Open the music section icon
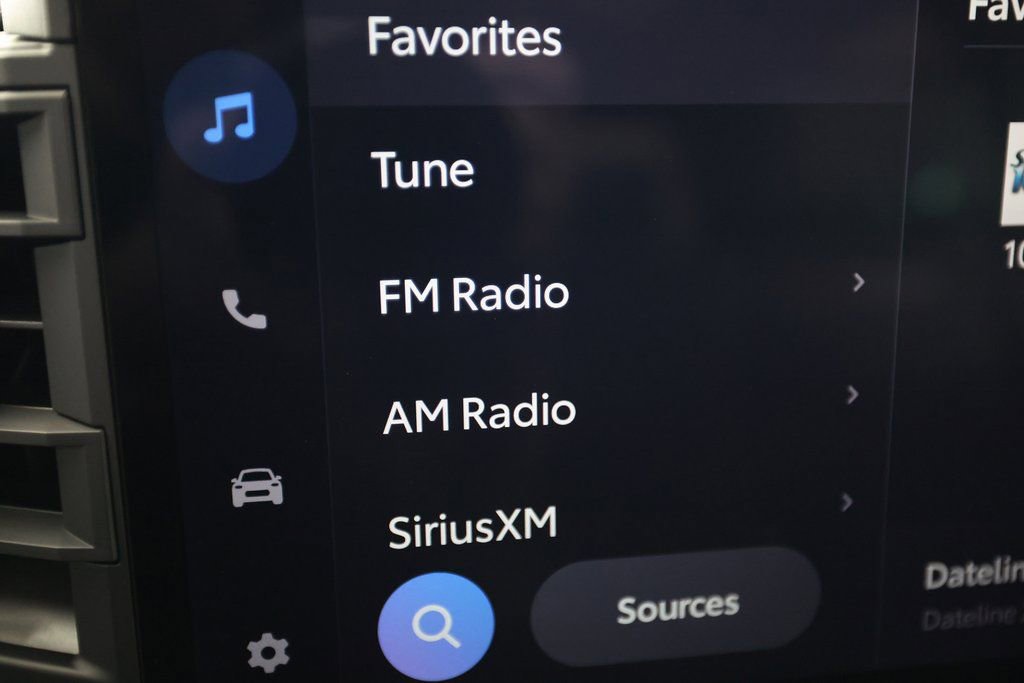The width and height of the screenshot is (1024, 683). pos(230,117)
